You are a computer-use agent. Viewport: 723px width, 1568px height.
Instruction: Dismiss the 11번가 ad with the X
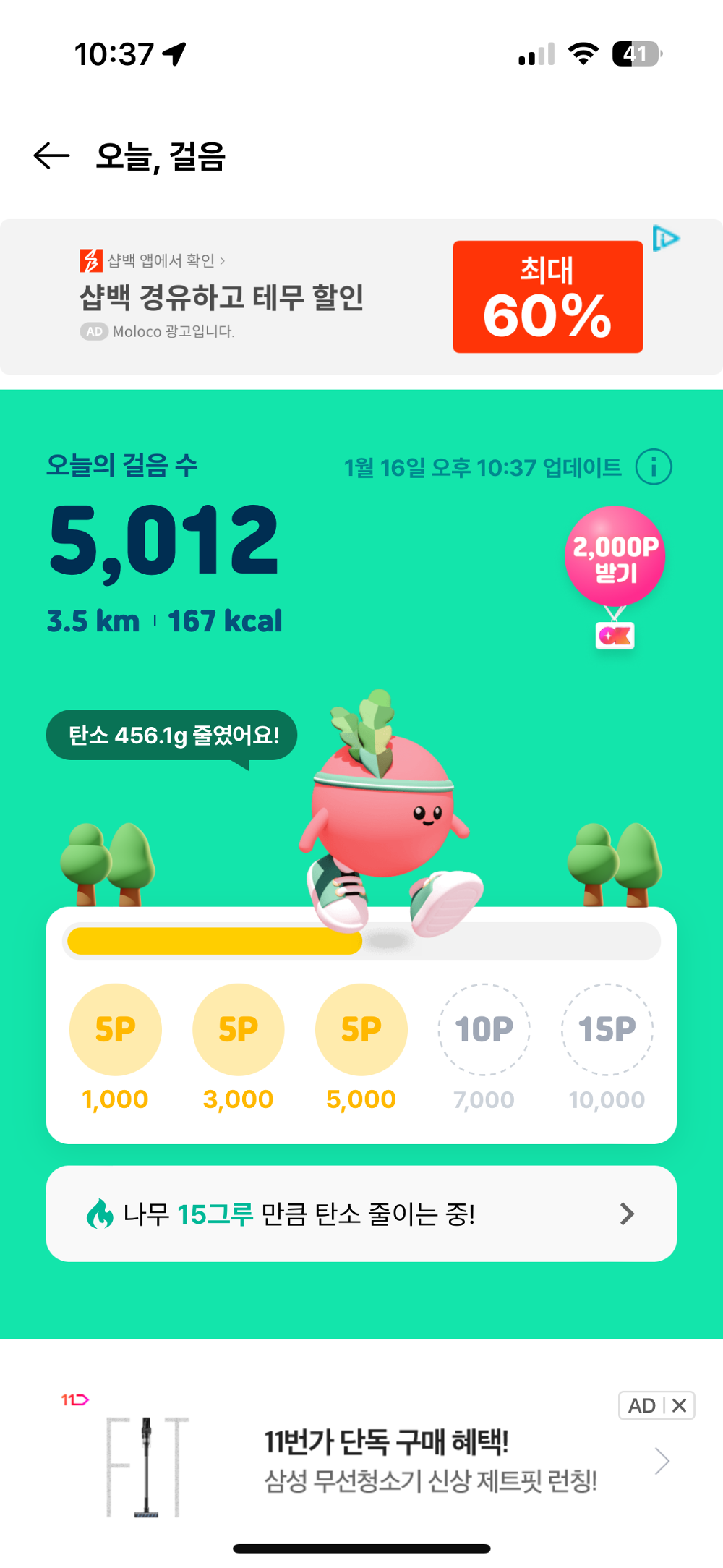[x=678, y=1405]
